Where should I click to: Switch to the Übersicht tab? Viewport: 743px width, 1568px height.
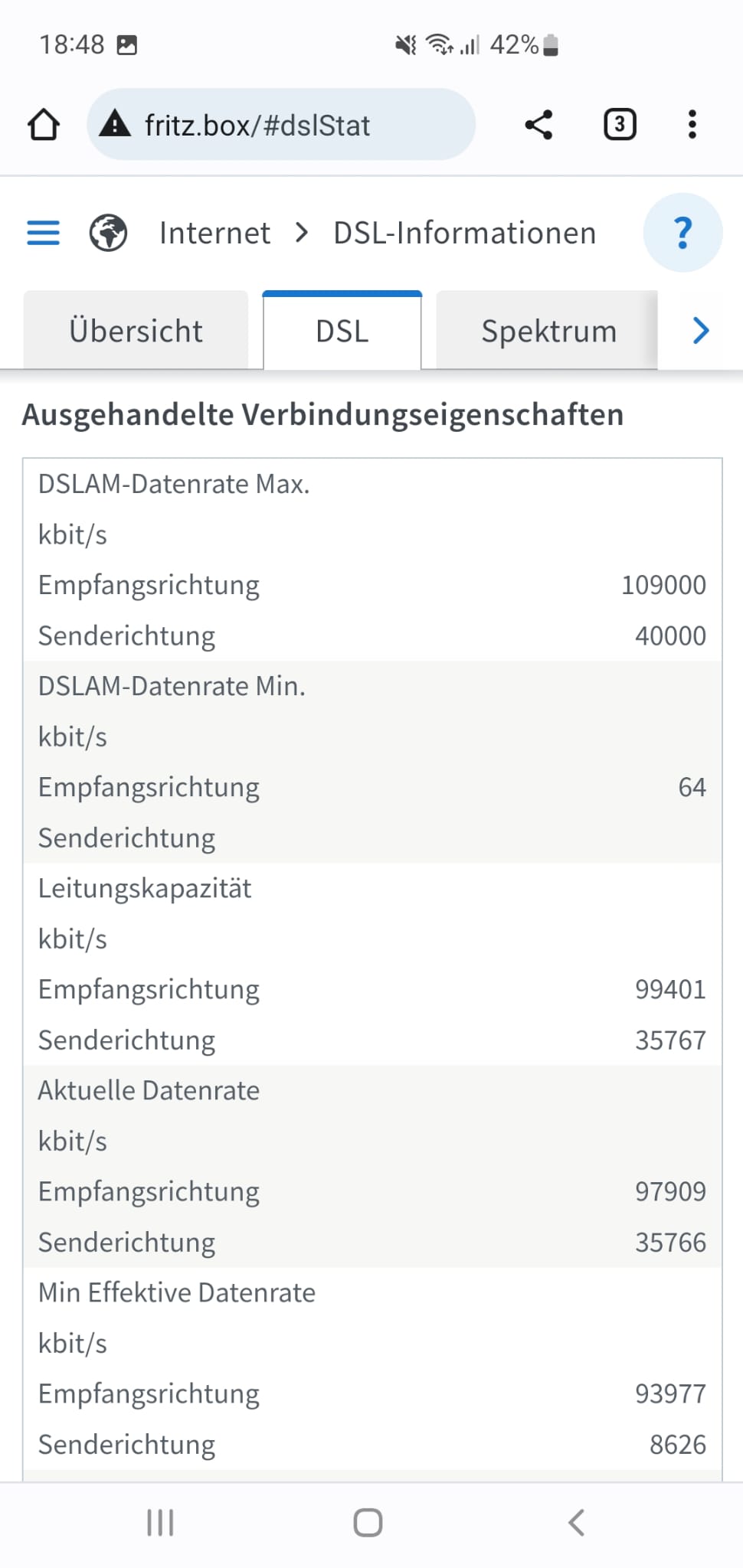tap(136, 332)
